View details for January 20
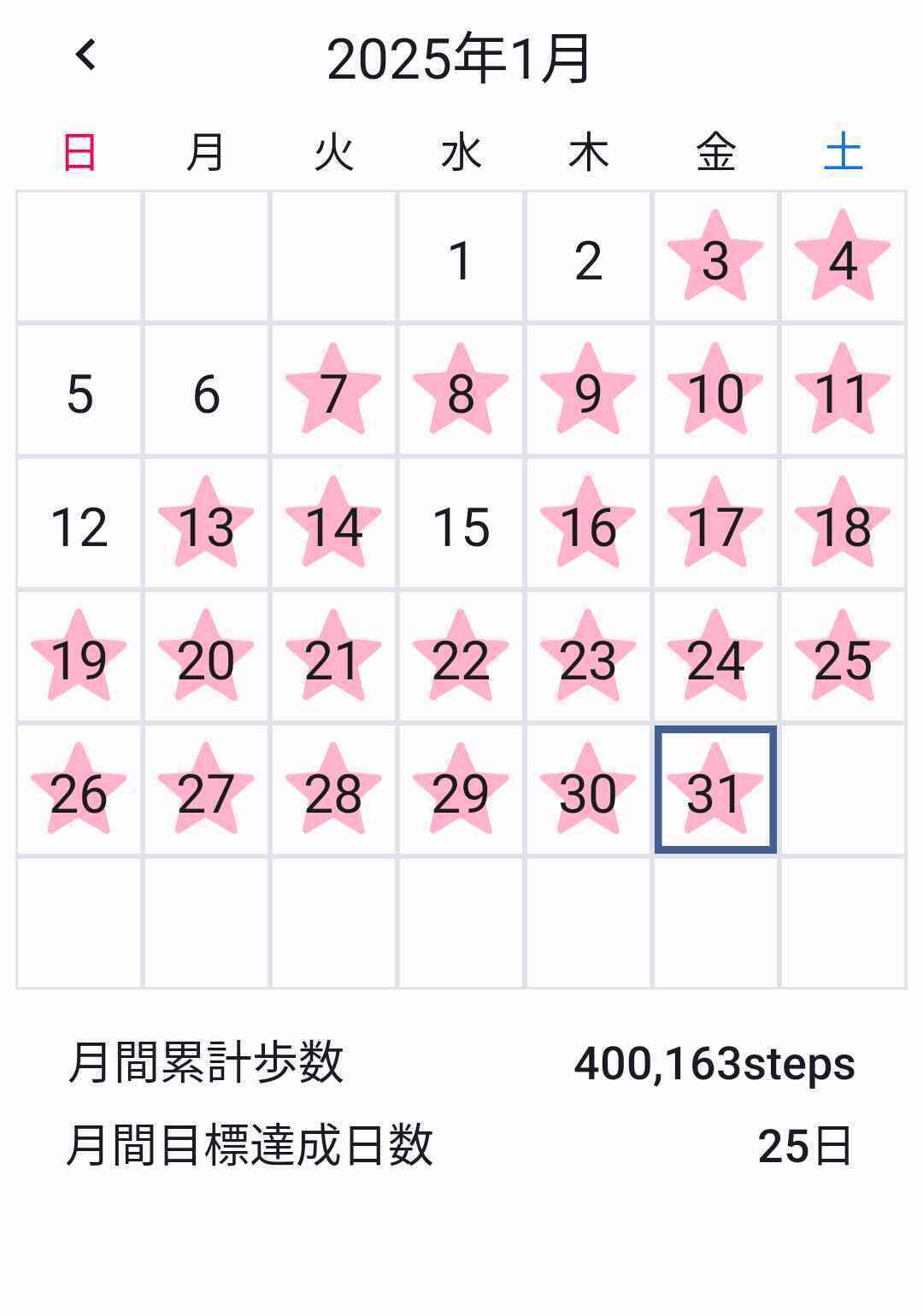 tap(206, 659)
